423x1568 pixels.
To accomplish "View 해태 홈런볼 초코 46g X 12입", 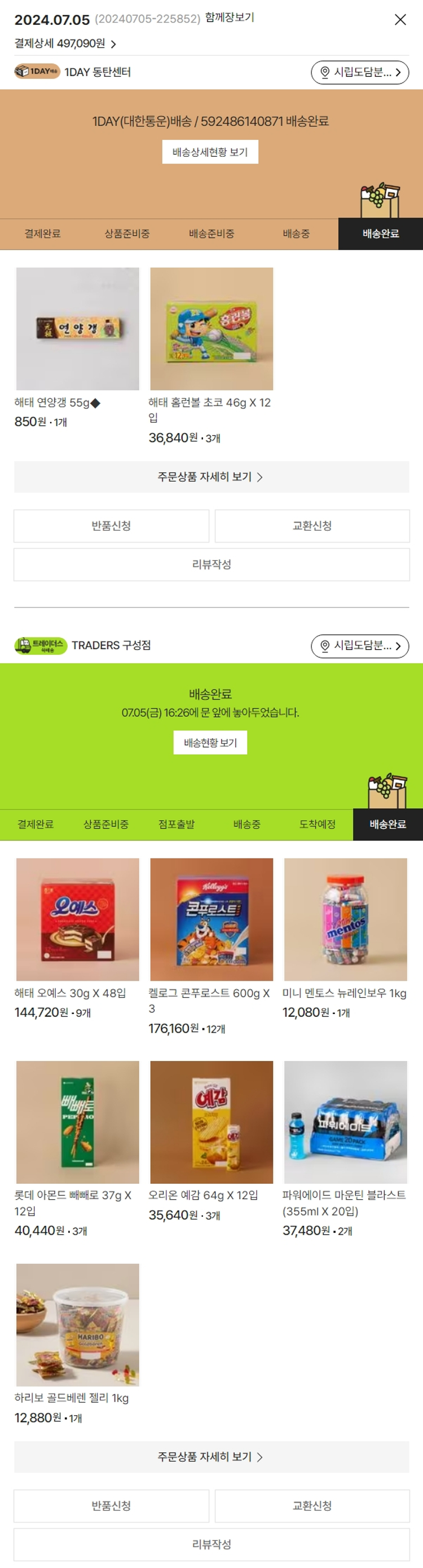I will click(211, 329).
